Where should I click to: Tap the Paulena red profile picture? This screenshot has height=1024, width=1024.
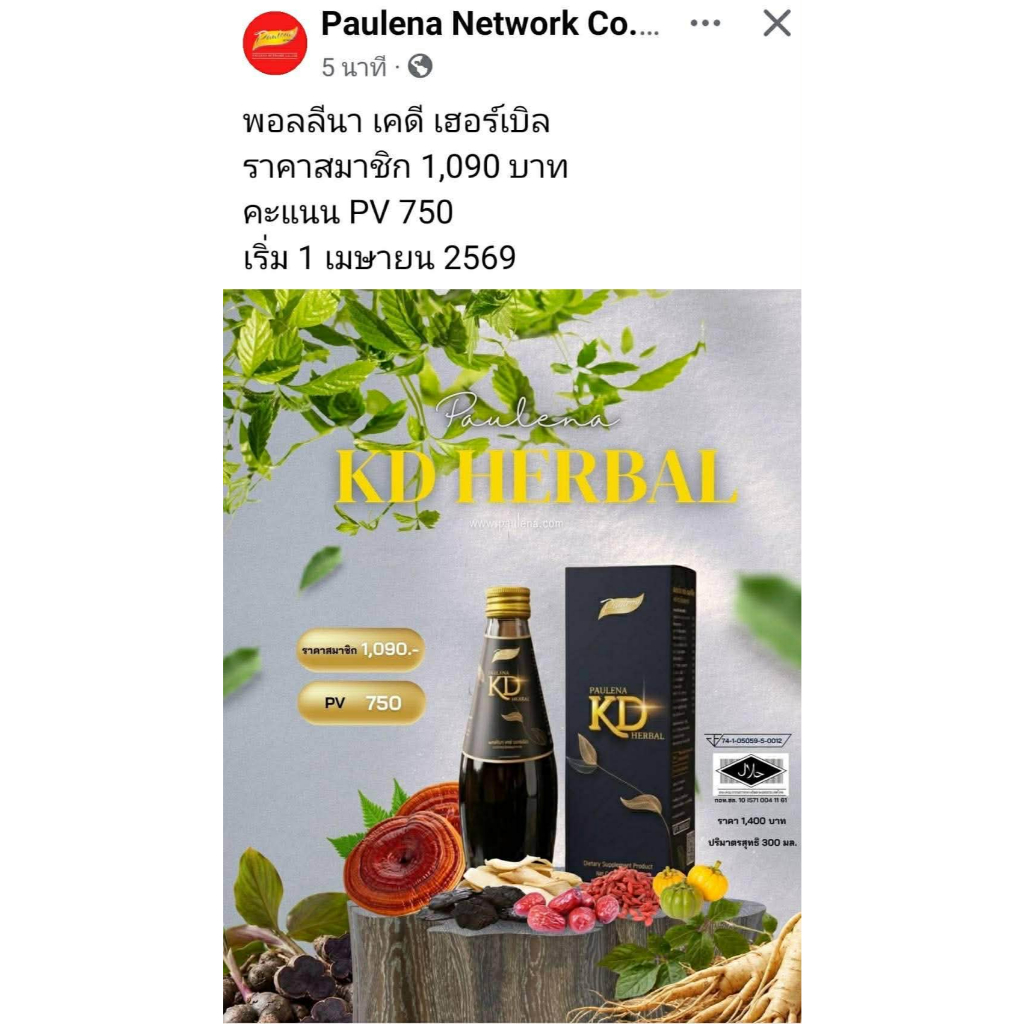click(x=275, y=43)
